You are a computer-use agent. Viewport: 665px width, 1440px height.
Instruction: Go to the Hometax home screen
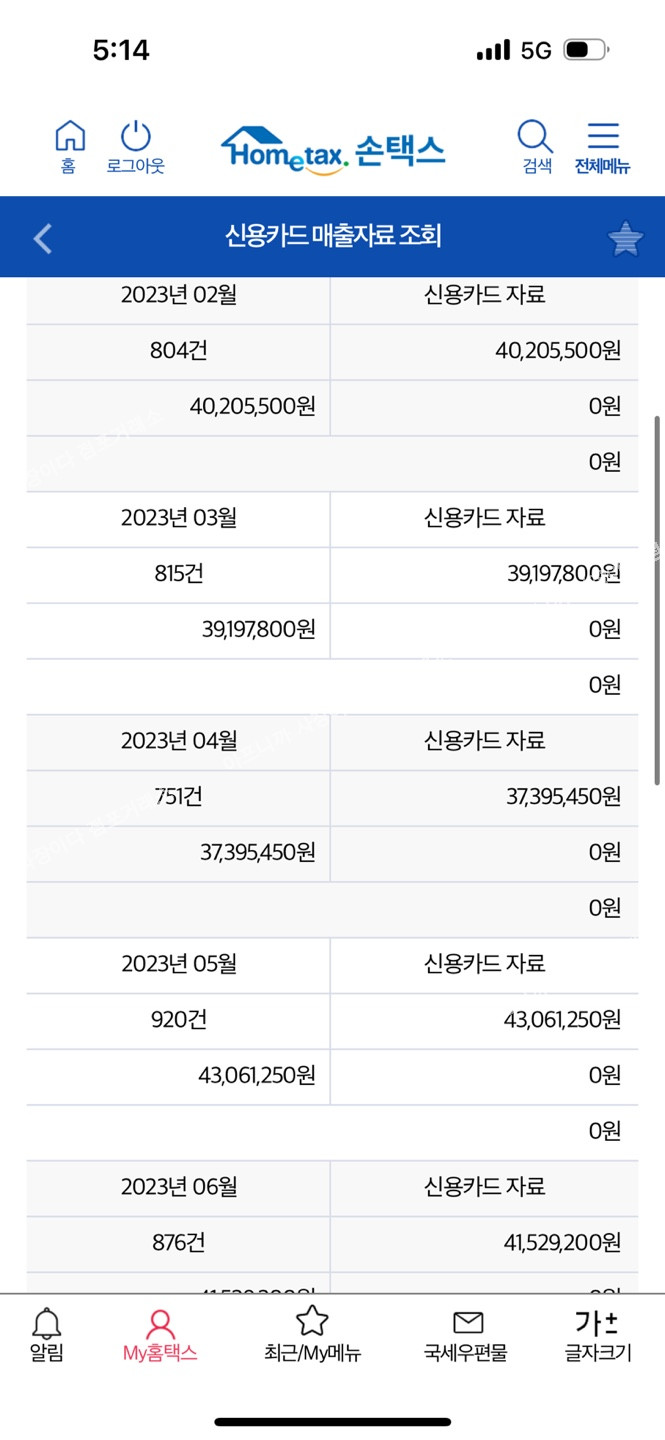click(x=69, y=147)
